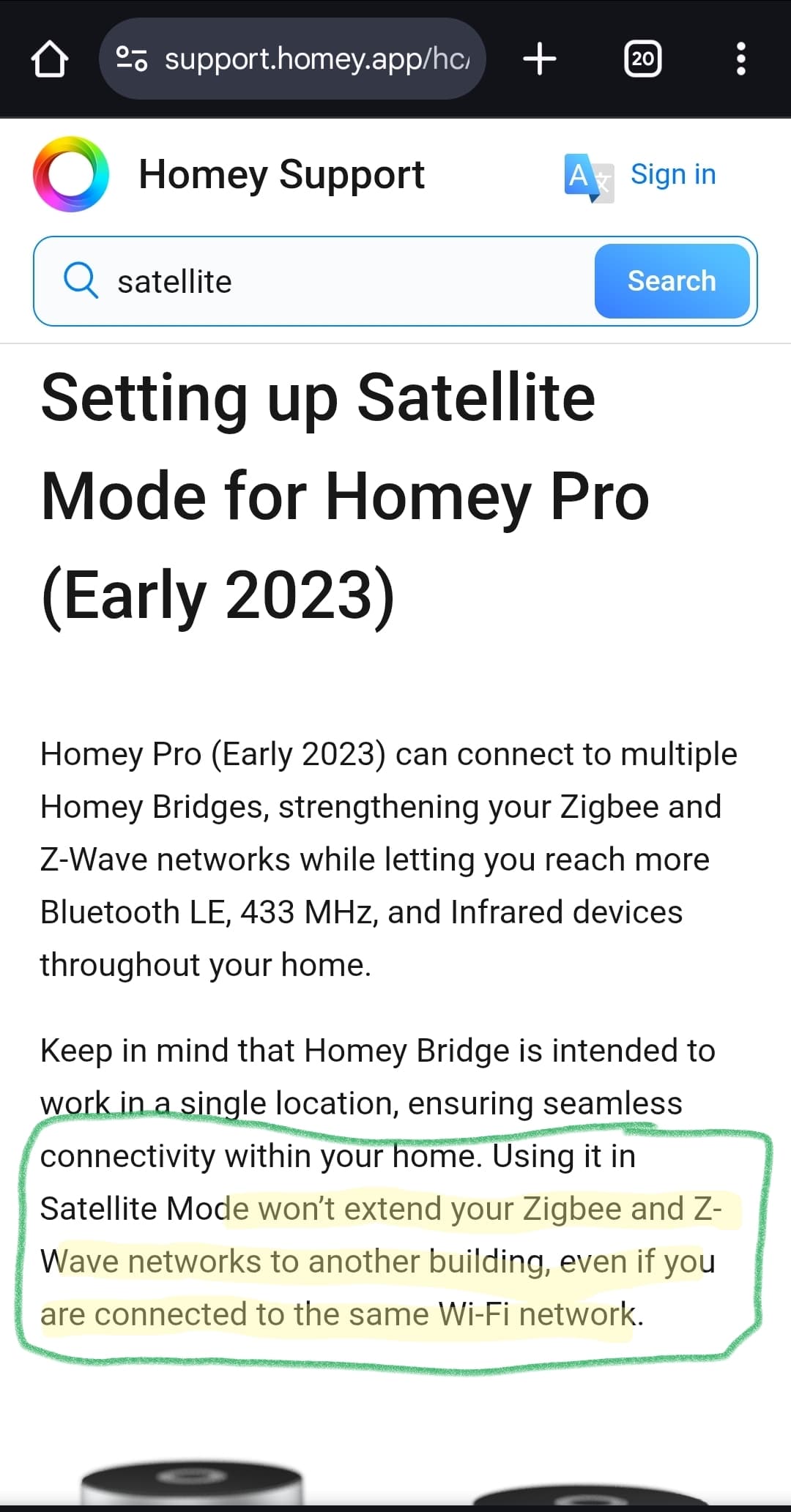Focus the search field containing satellite
The width and height of the screenshot is (791, 1512).
[x=315, y=281]
